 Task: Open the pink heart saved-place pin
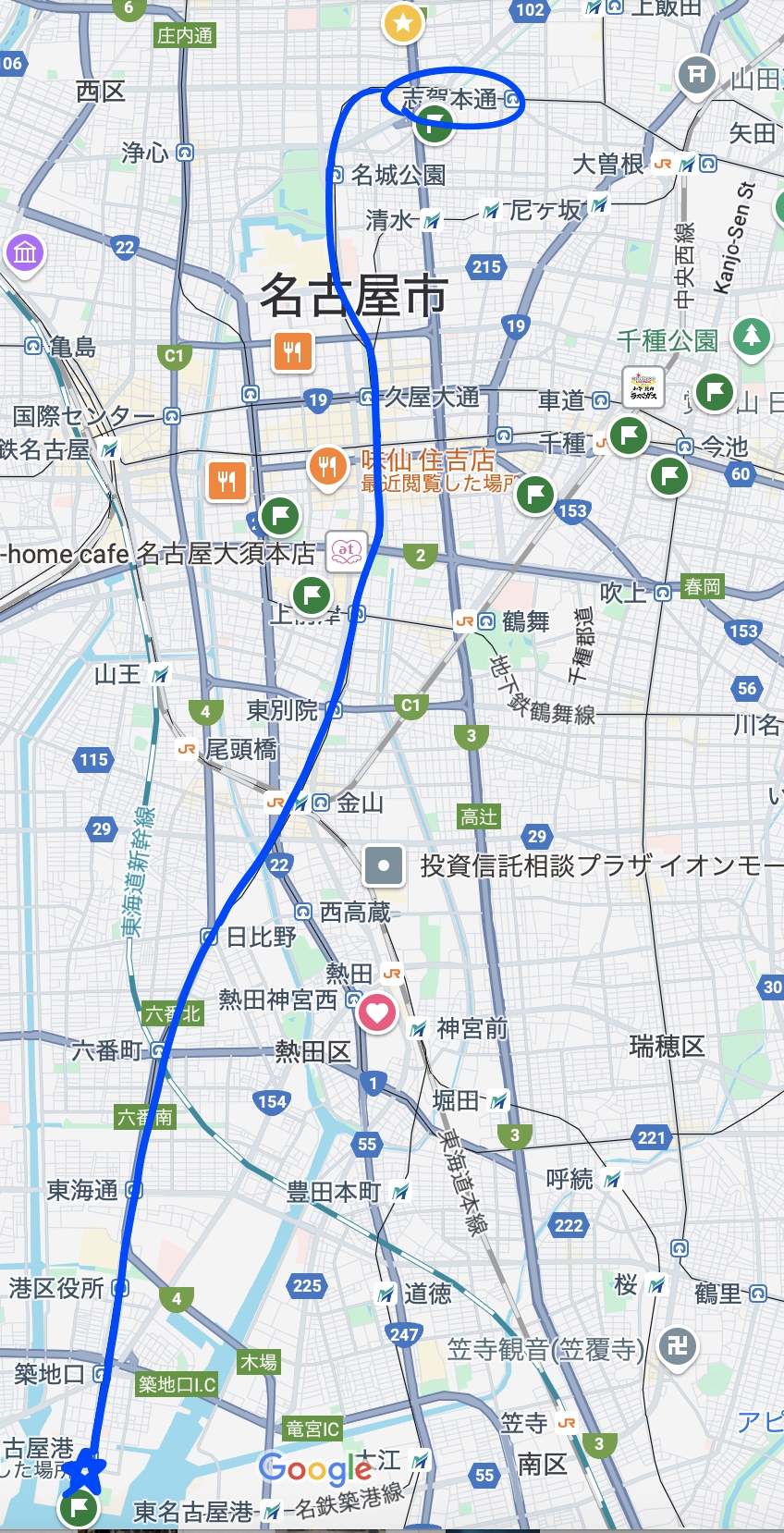click(x=377, y=1012)
